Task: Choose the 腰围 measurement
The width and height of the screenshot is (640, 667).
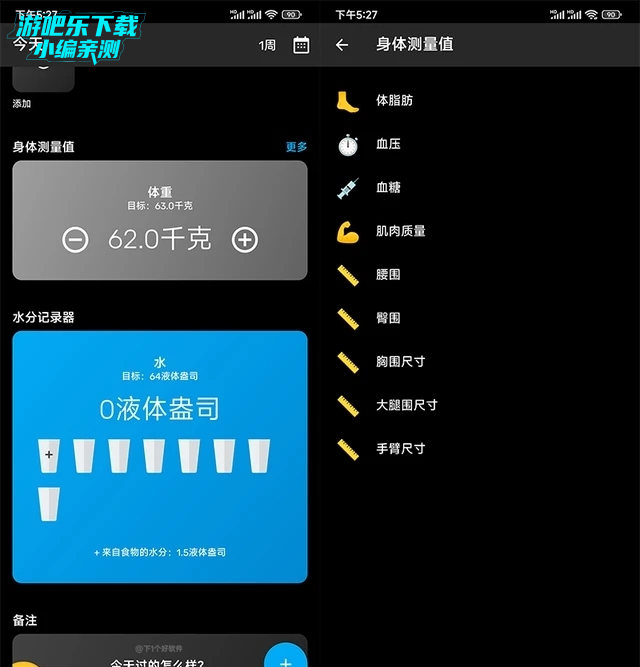Action: point(388,274)
